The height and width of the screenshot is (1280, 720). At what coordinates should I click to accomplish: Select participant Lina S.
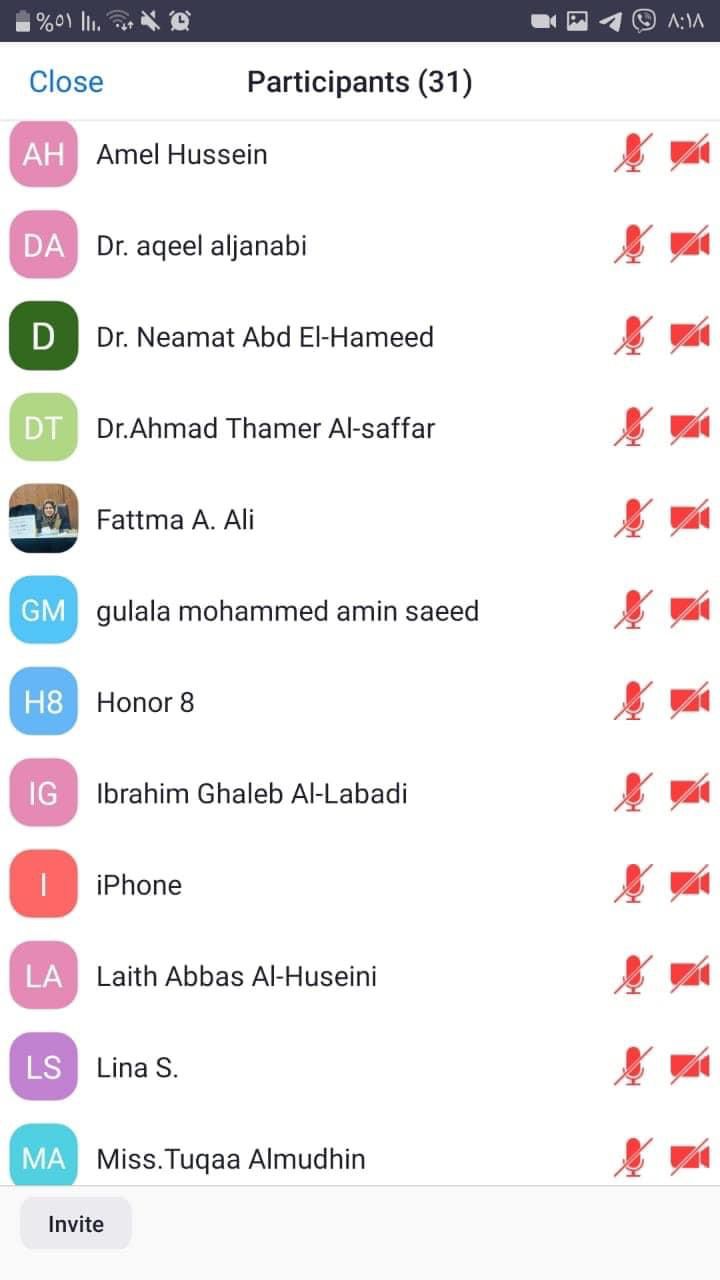137,1068
